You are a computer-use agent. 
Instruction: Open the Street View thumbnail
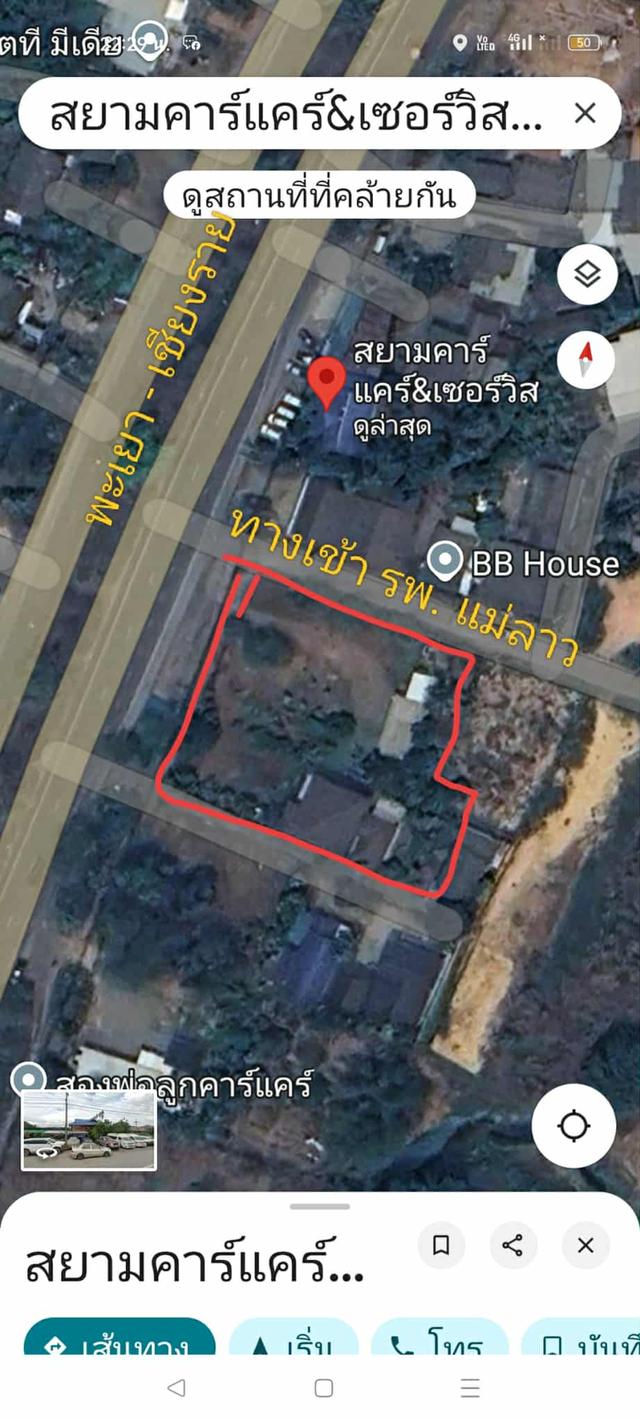pos(89,1130)
